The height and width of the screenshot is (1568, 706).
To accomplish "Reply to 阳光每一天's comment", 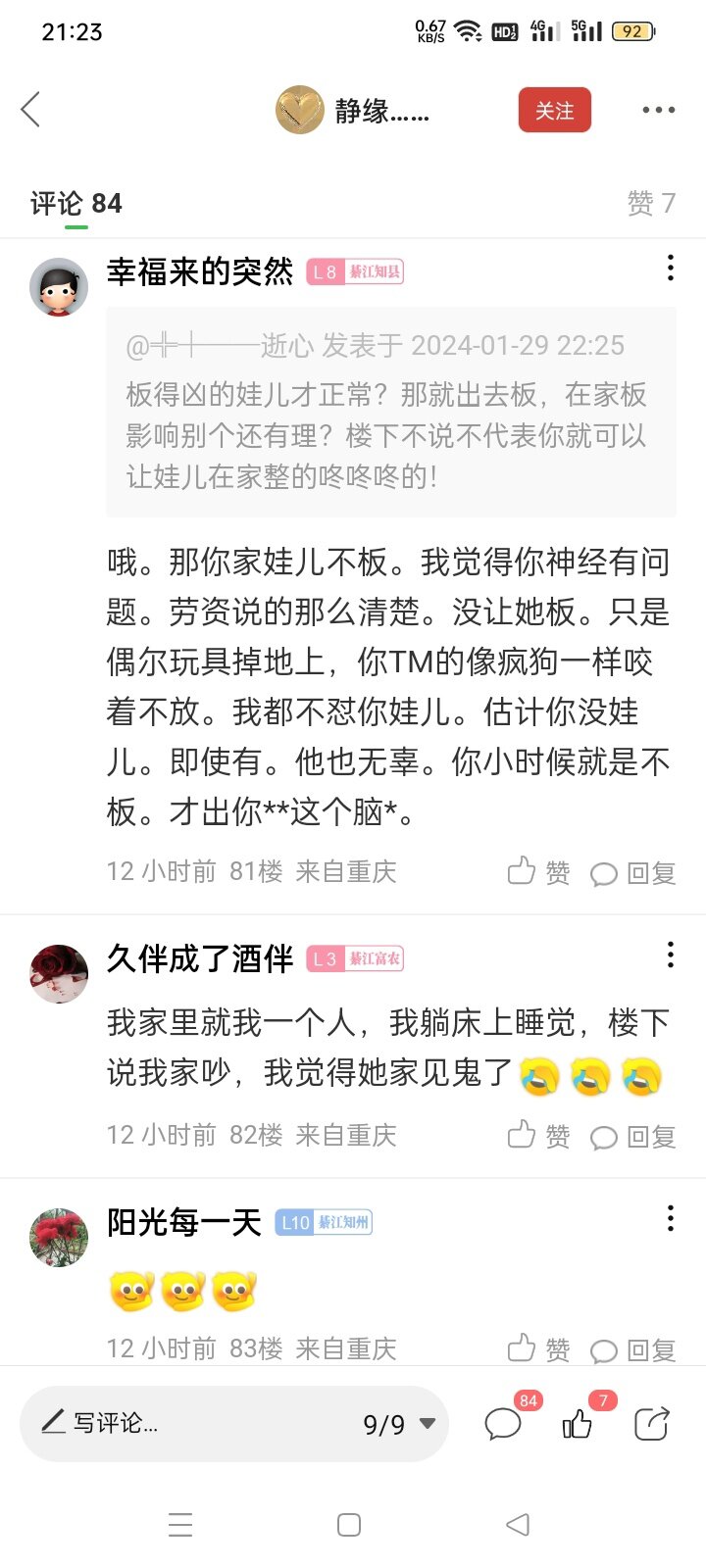I will tap(633, 1349).
